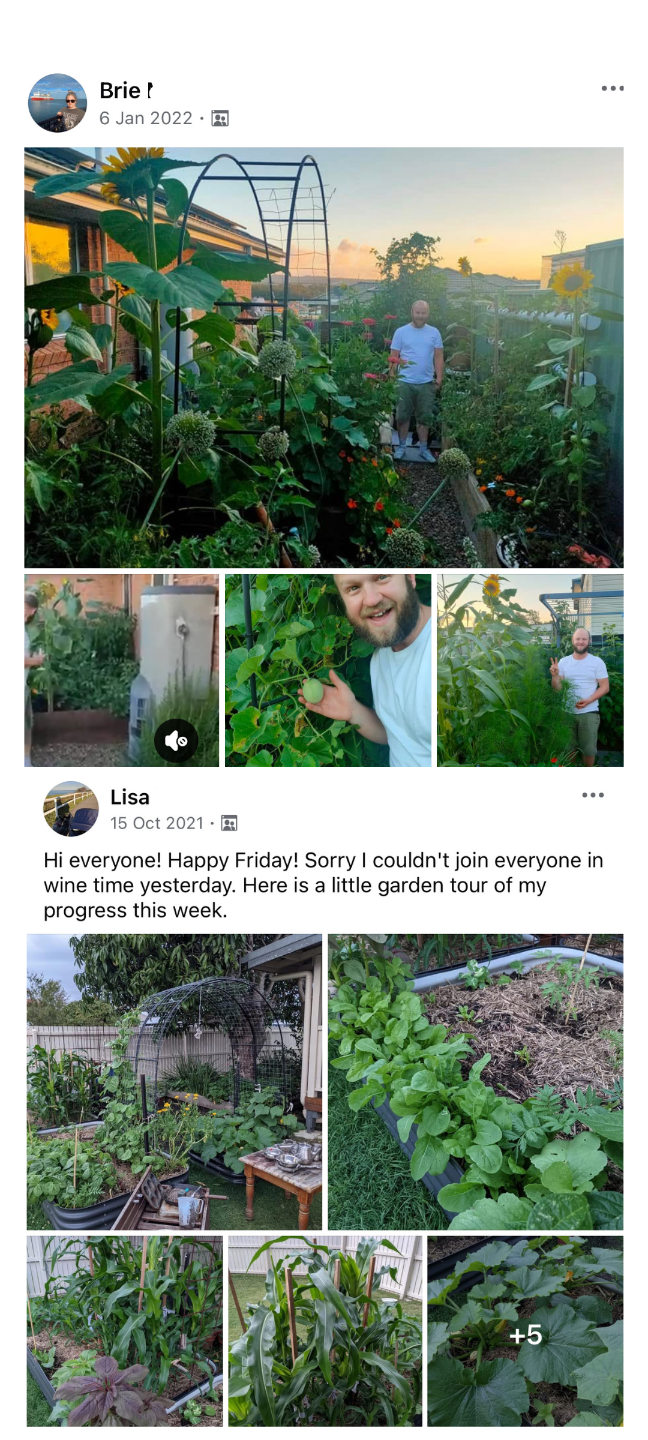This screenshot has width=648, height=1440.
Task: Open Brie's photo giving a peace sign
Action: click(530, 670)
